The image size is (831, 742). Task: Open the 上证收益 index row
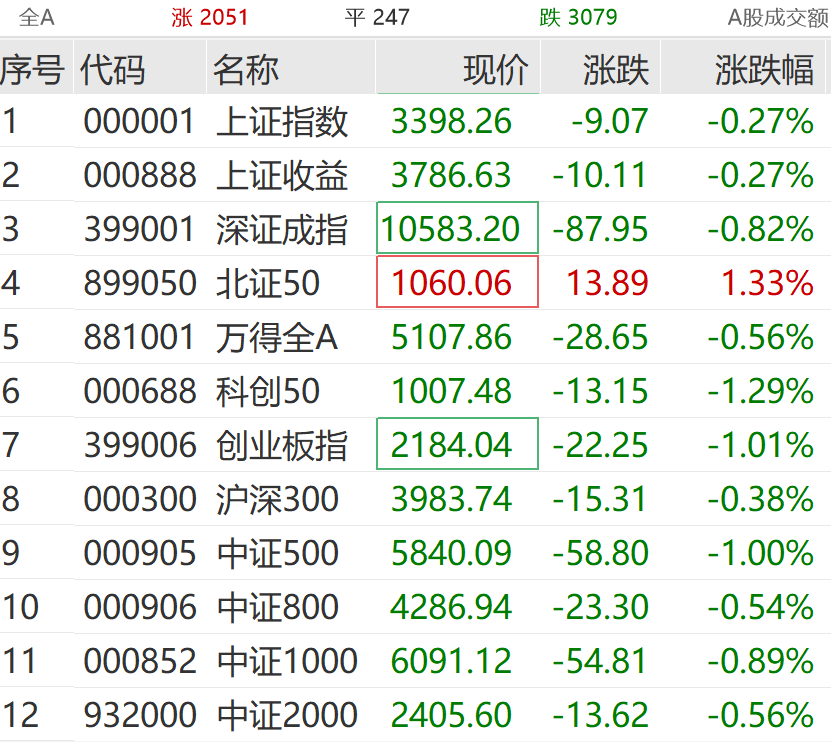(x=282, y=176)
